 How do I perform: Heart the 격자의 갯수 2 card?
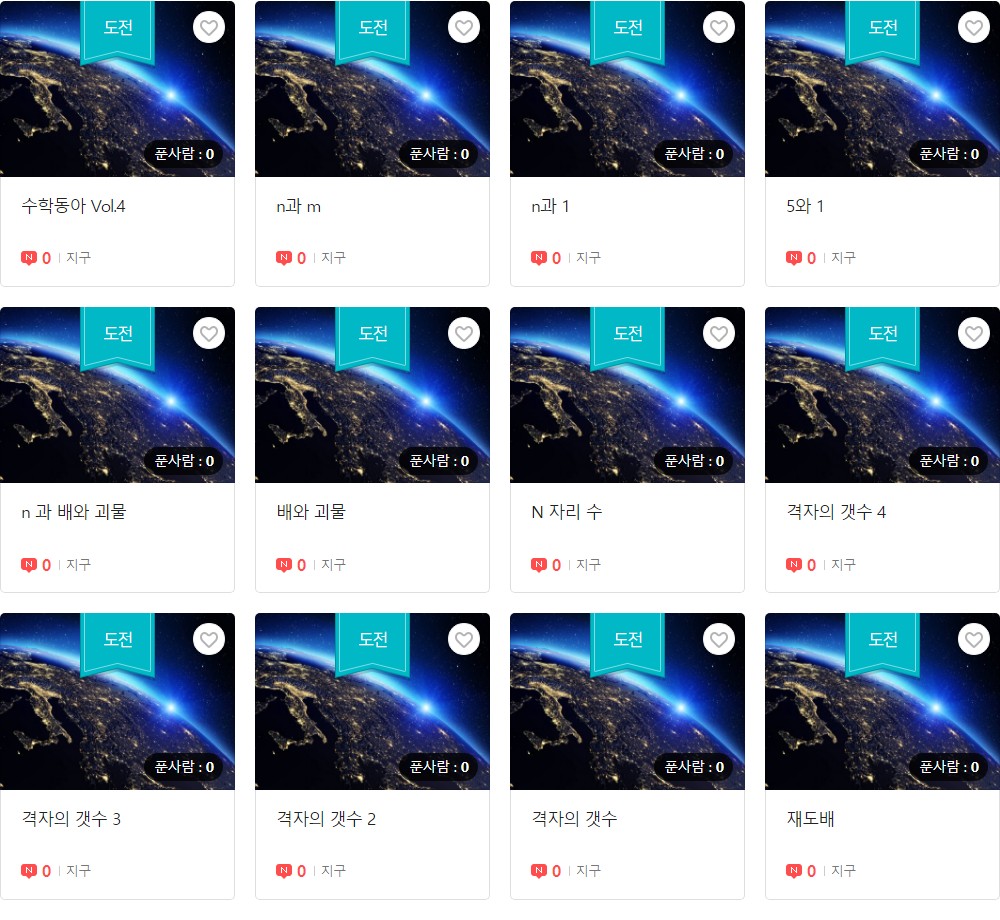(464, 640)
